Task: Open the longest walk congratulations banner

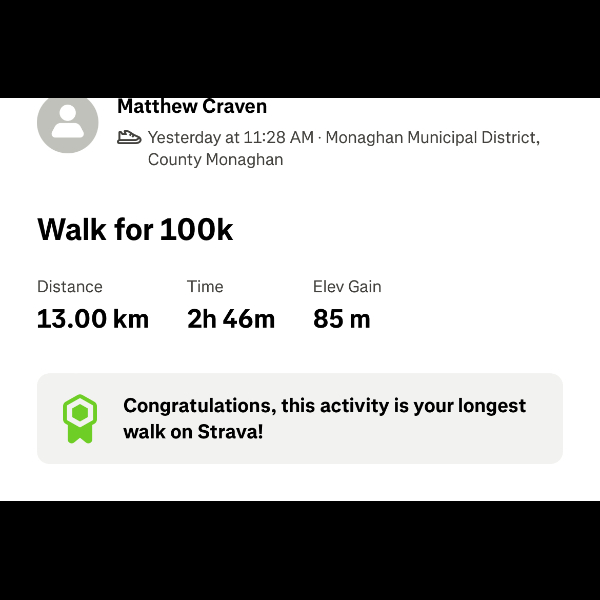Action: click(300, 419)
